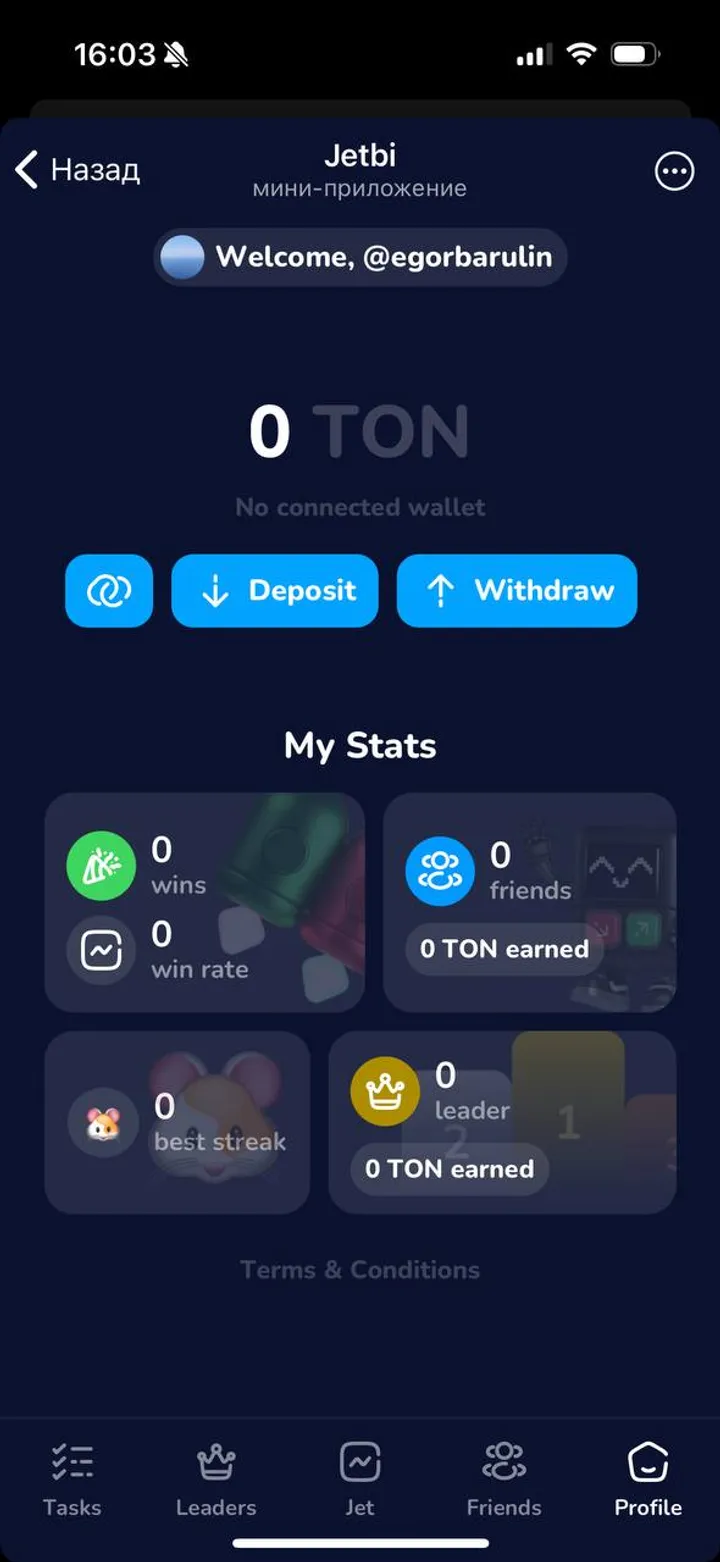Open Terms & Conditions
The height and width of the screenshot is (1562, 720).
[359, 1270]
